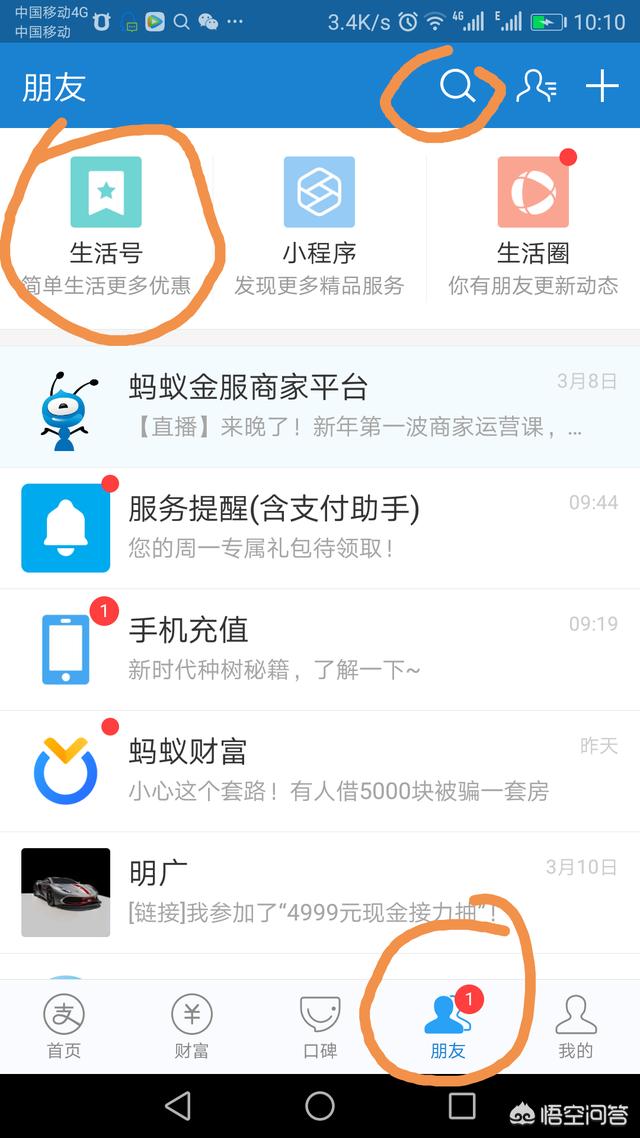Open the contacts list icon

[536, 87]
